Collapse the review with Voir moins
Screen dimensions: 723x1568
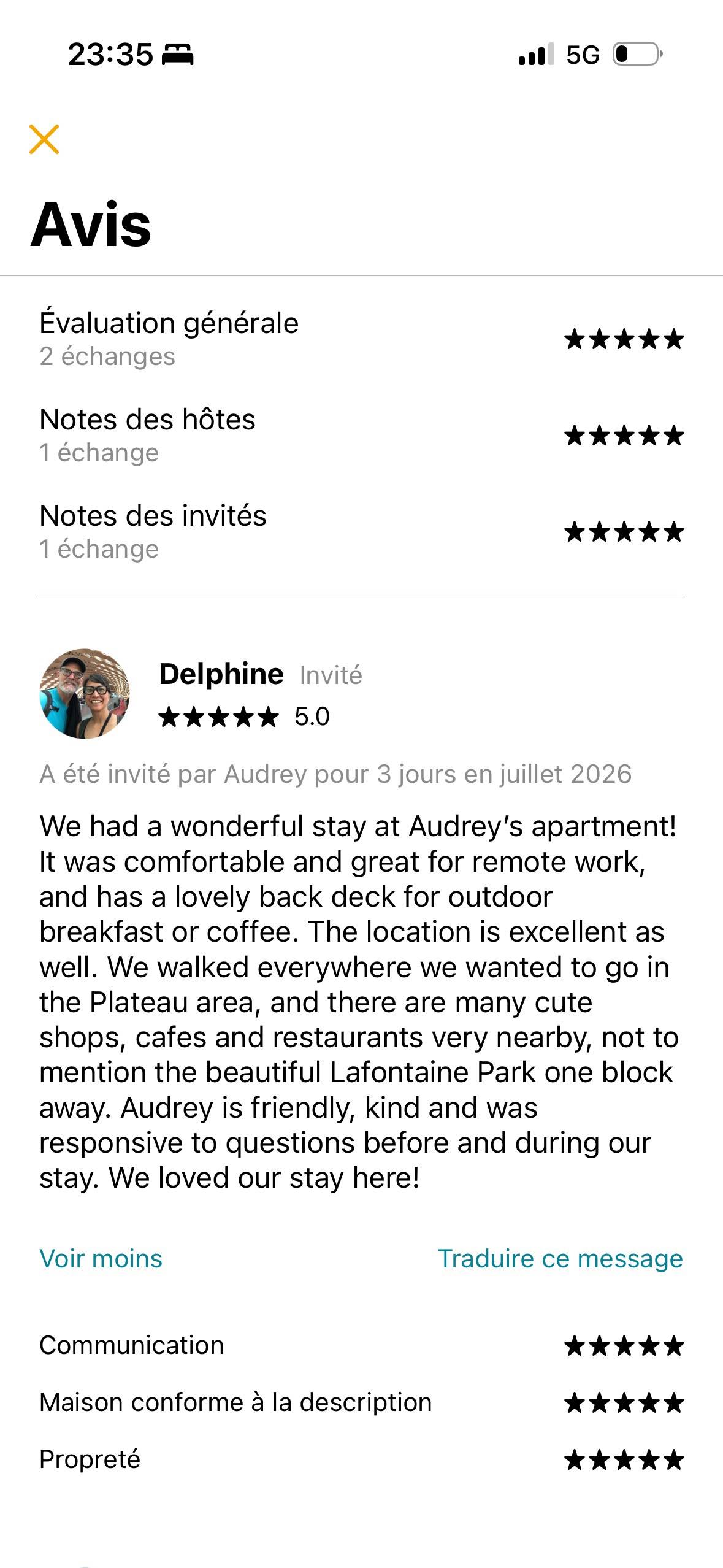pyautogui.click(x=101, y=1258)
